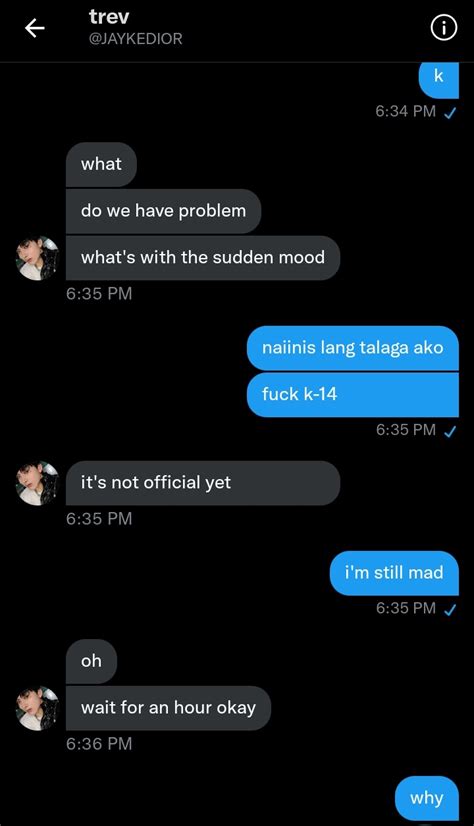Open the conversation info icon

(x=443, y=29)
